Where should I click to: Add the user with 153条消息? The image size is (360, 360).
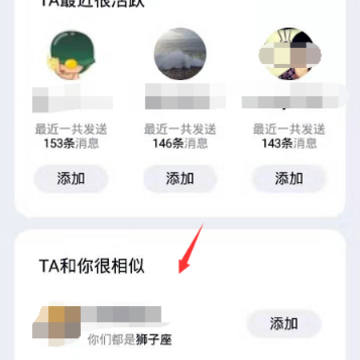coord(71,179)
